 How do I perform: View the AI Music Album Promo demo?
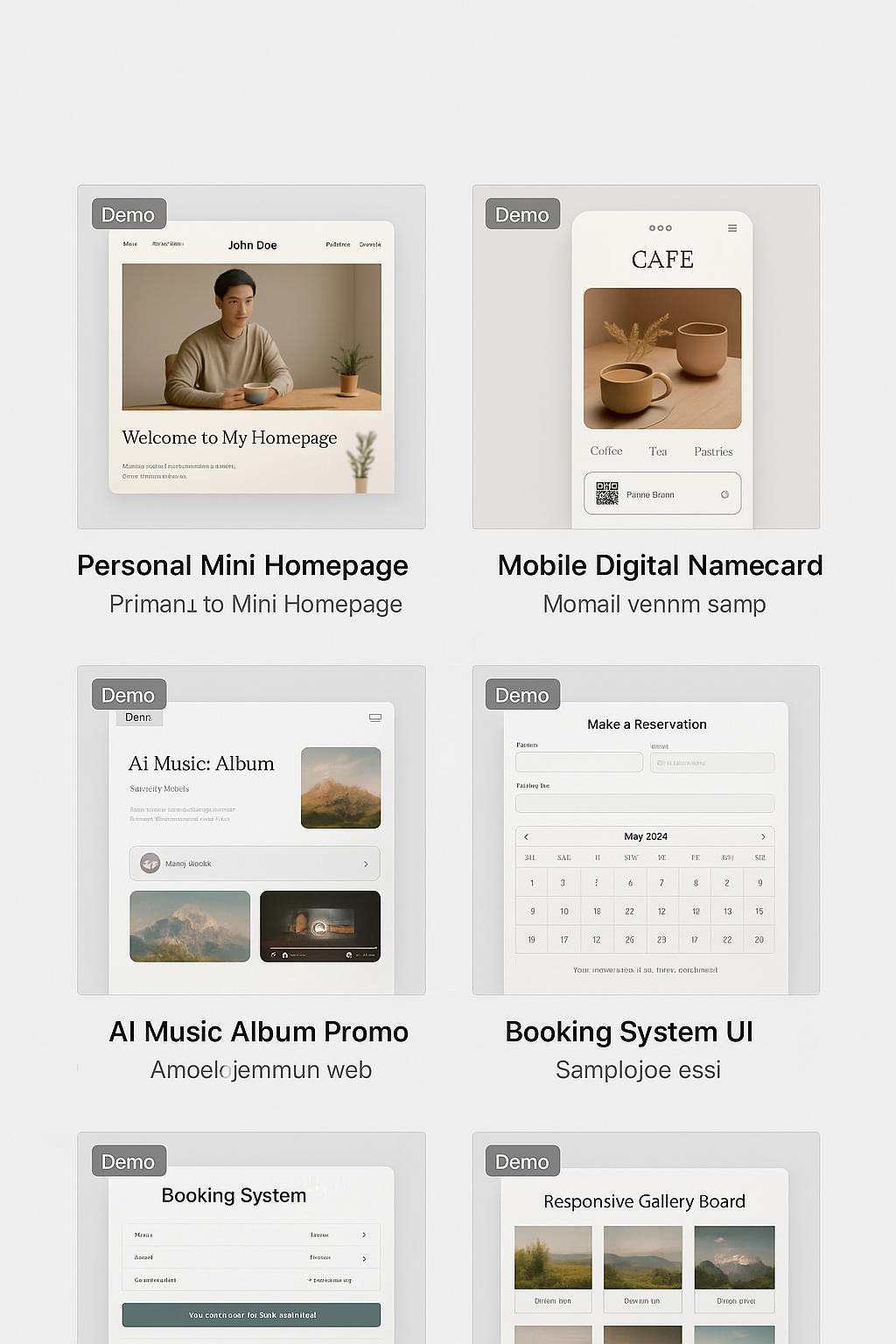point(251,829)
